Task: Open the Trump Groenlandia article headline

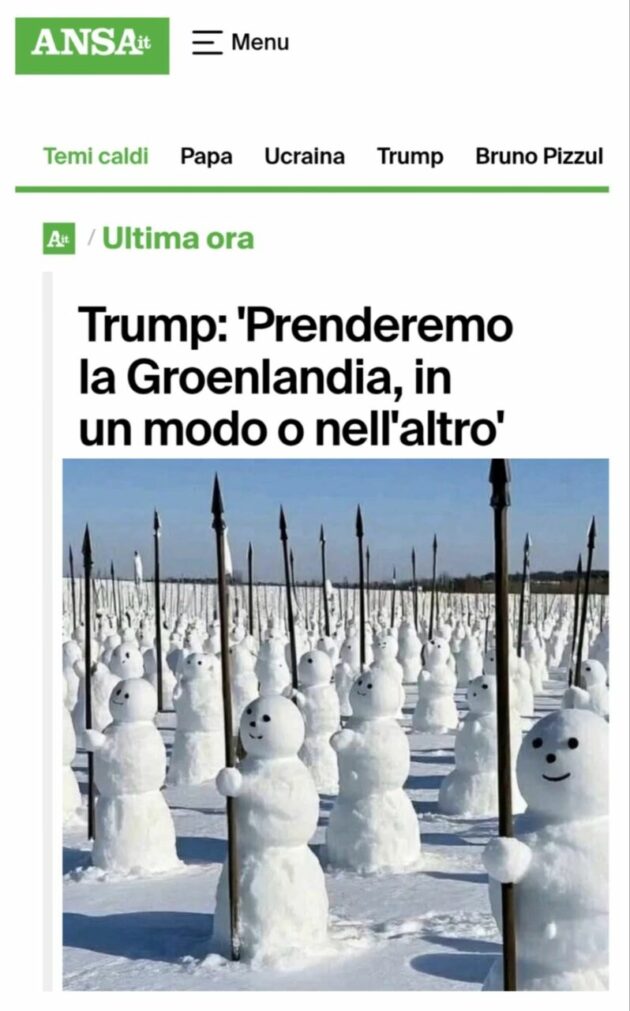Action: pos(295,377)
